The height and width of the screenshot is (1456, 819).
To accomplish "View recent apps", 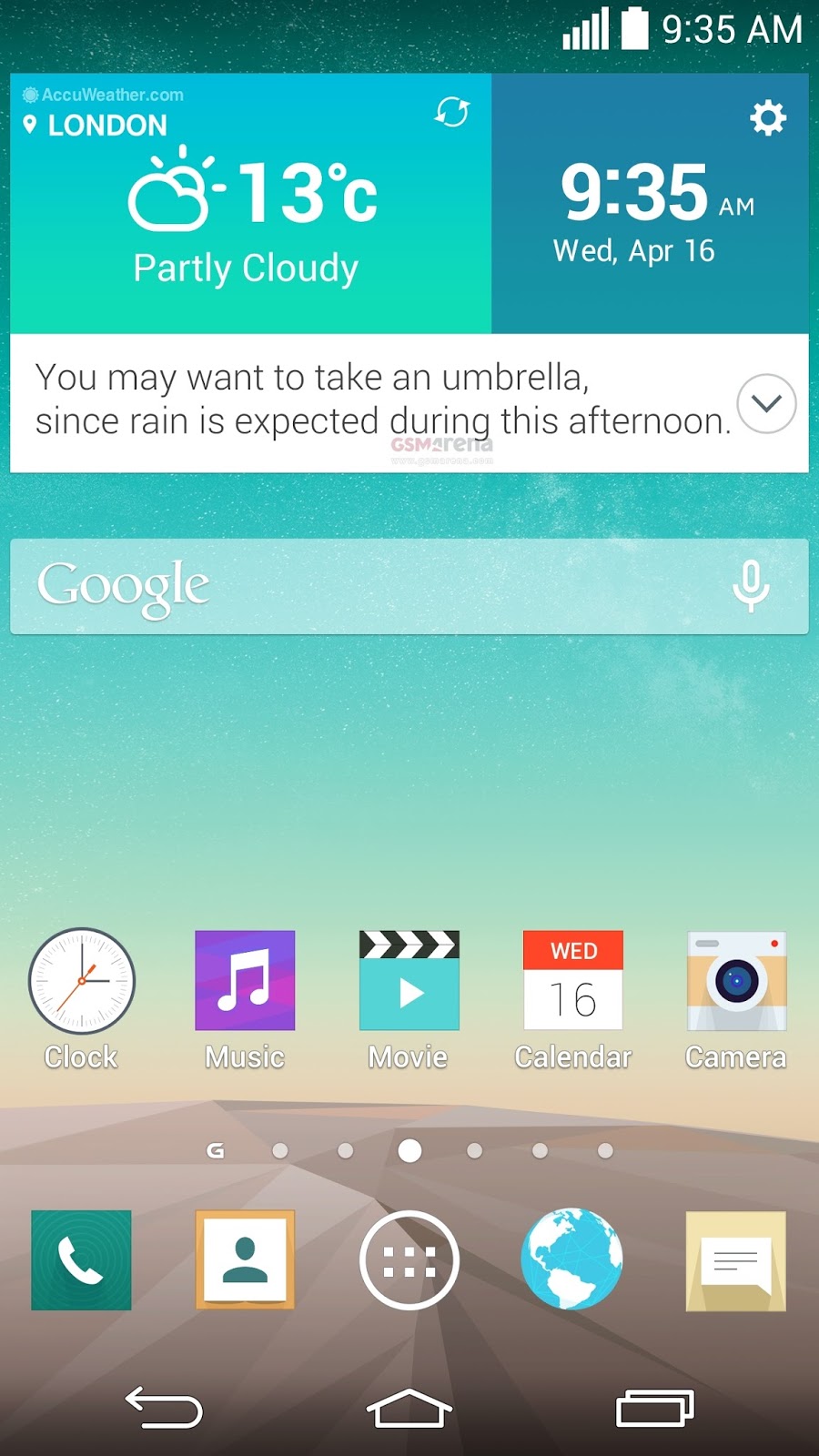I will [x=654, y=1408].
